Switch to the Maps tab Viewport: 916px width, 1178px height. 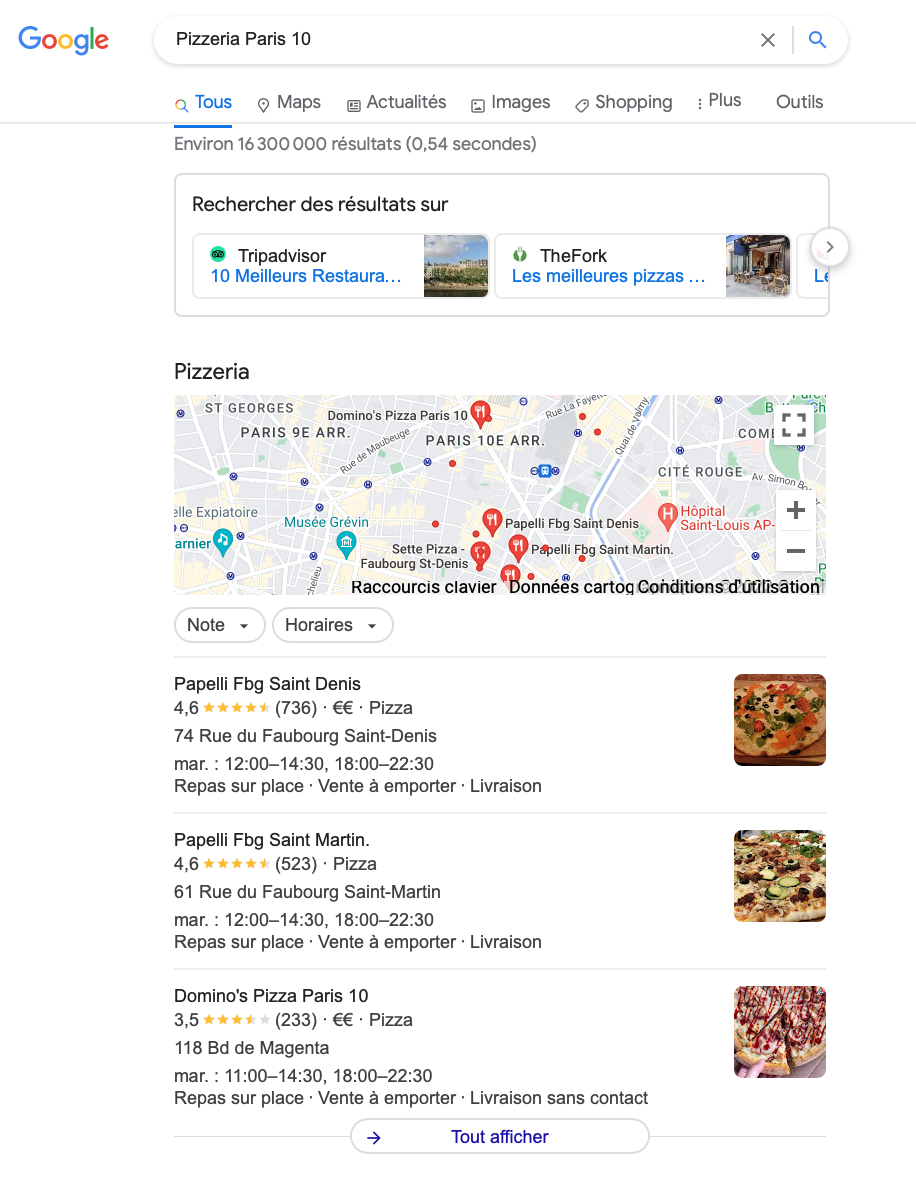289,103
